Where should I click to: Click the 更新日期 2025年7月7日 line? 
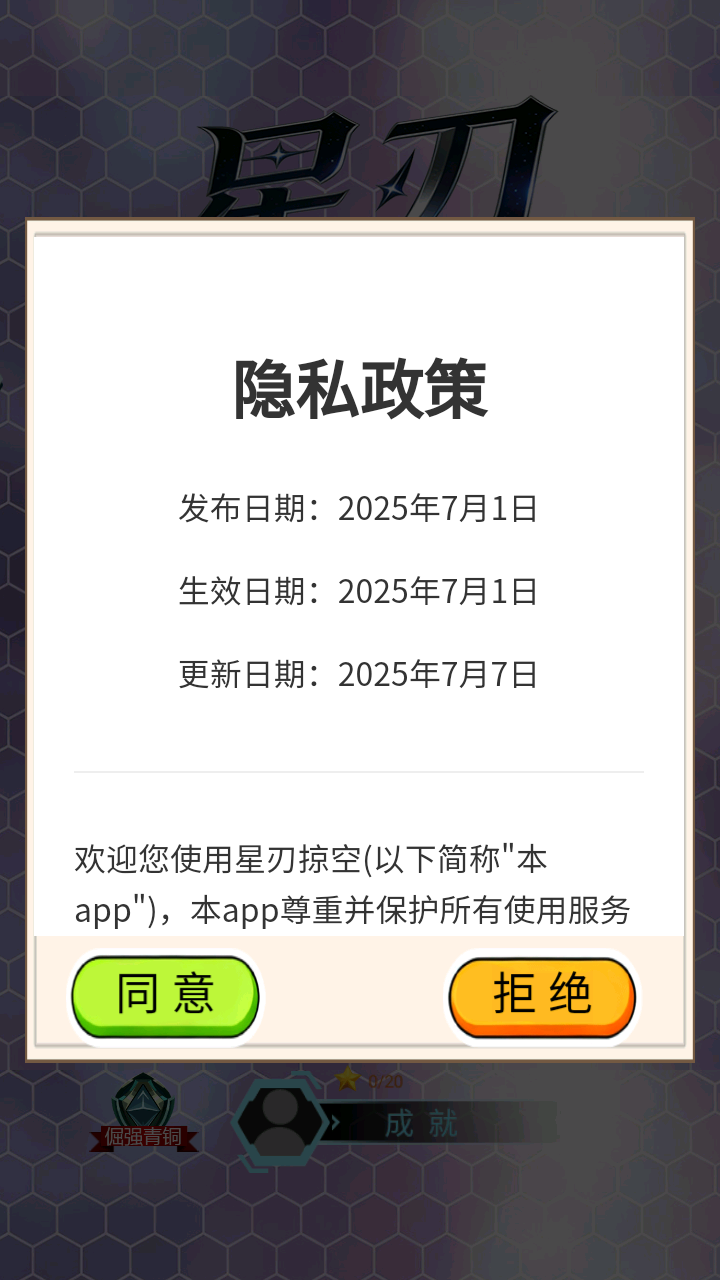pyautogui.click(x=360, y=674)
